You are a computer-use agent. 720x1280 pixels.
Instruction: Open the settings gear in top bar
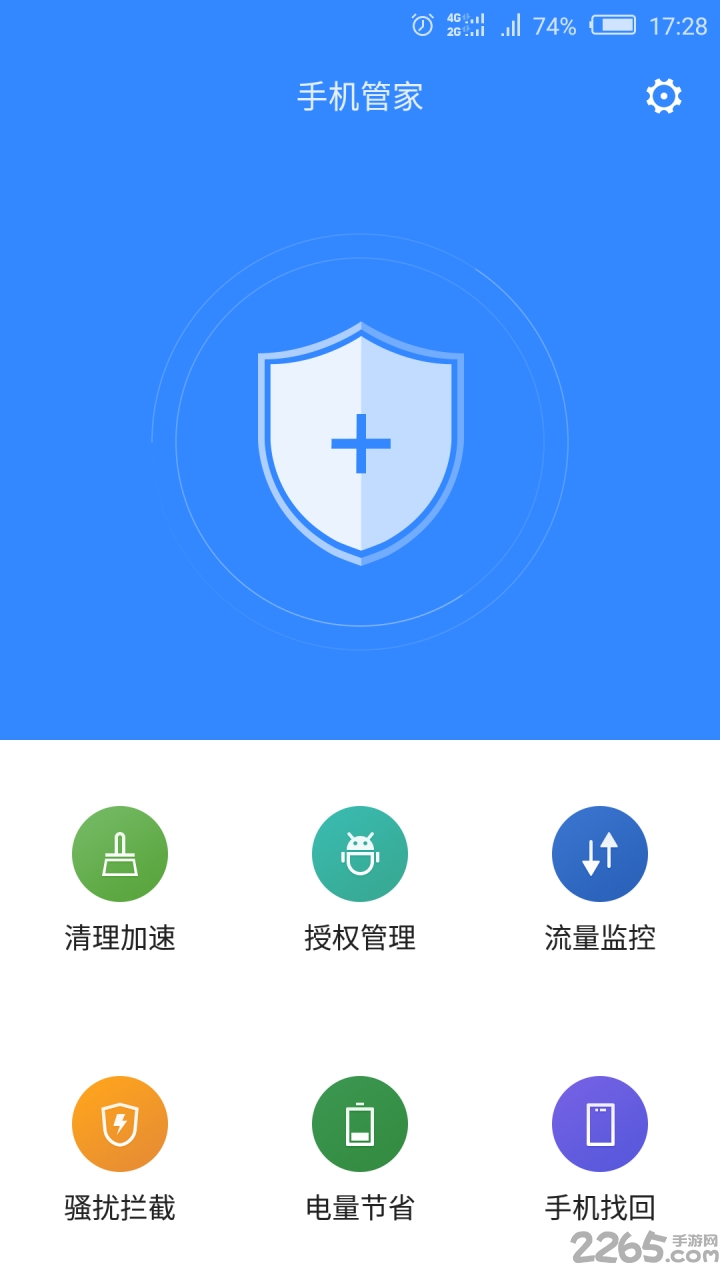click(x=663, y=97)
